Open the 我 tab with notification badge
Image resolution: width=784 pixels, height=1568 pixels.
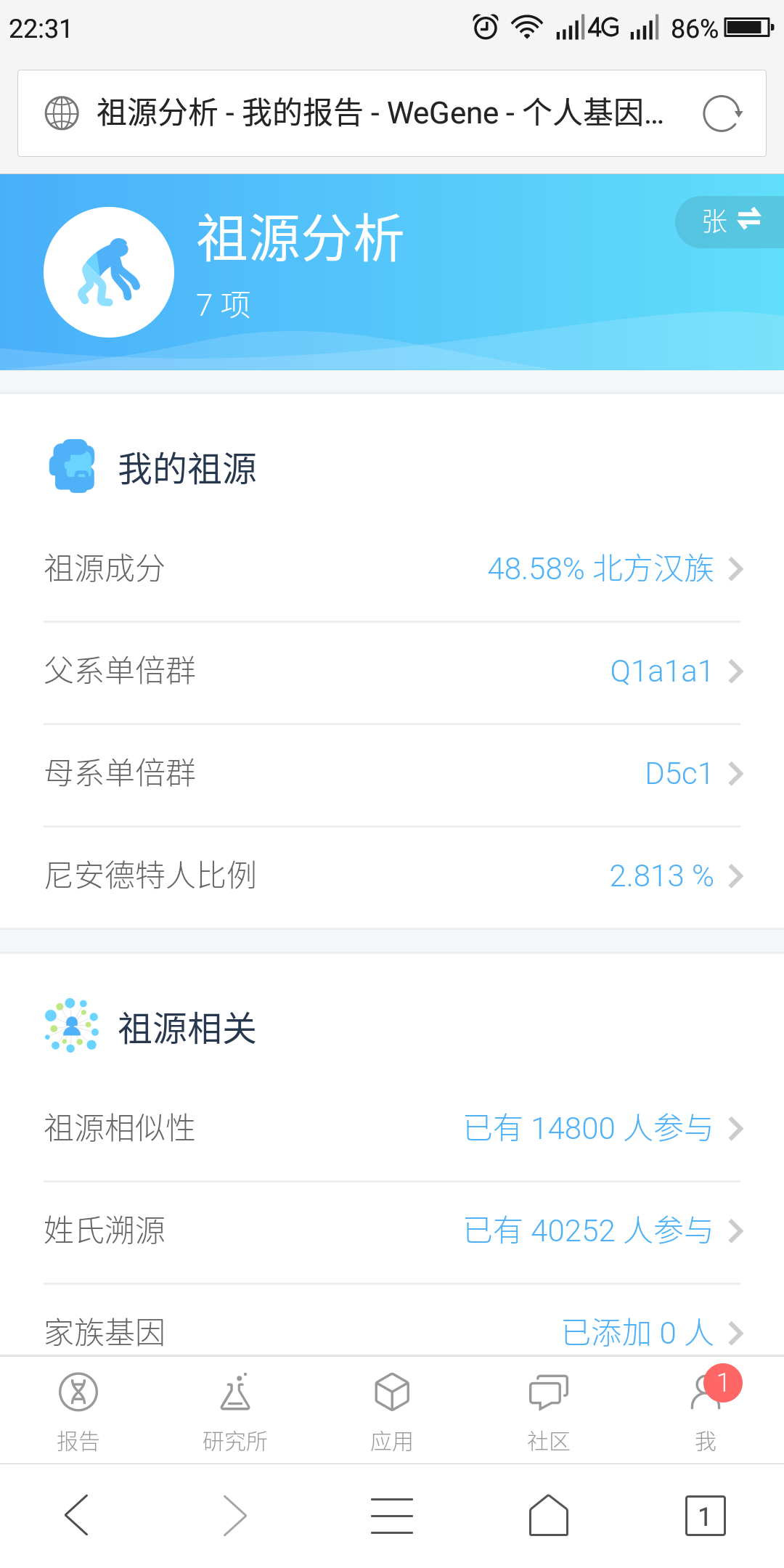coord(706,1411)
